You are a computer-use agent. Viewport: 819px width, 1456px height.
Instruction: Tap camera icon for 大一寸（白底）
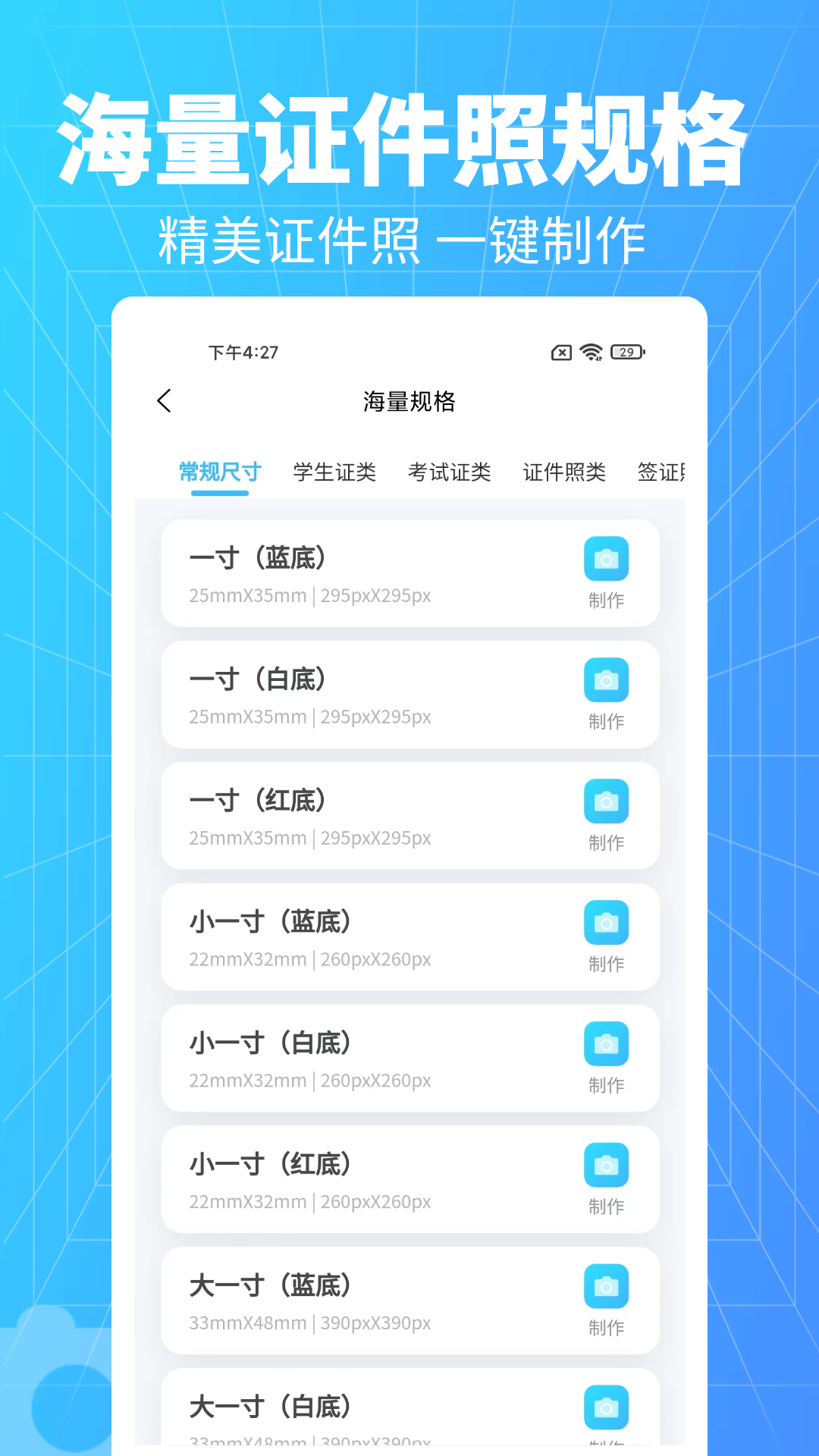[606, 1408]
